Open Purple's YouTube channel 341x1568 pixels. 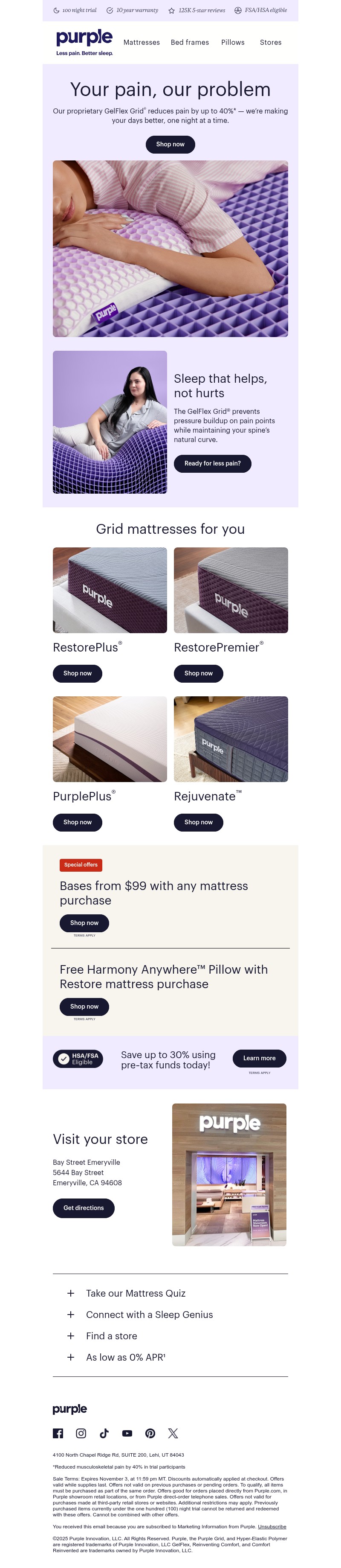coord(127,1434)
